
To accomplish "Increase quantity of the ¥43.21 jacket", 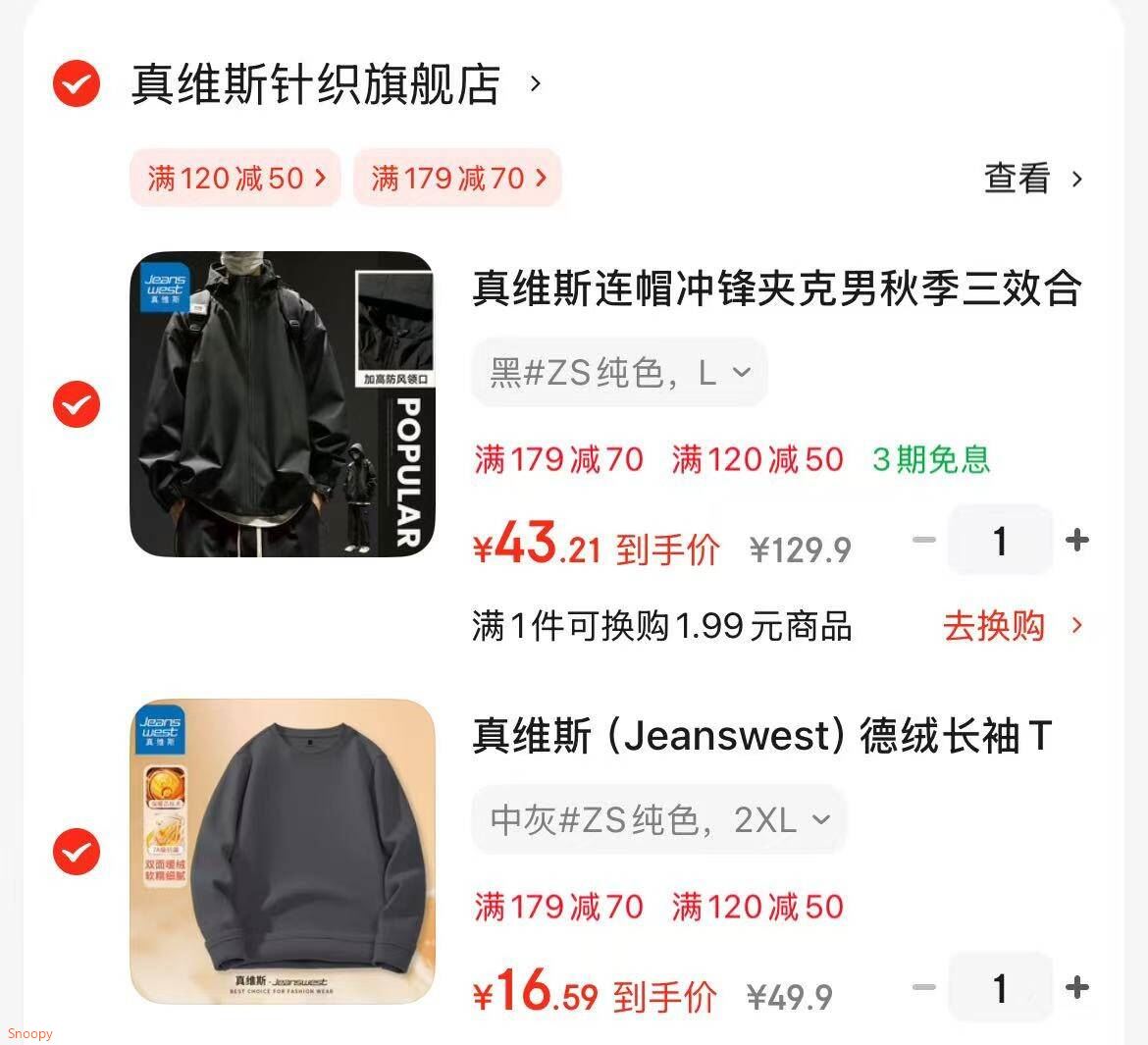I will coord(1077,541).
